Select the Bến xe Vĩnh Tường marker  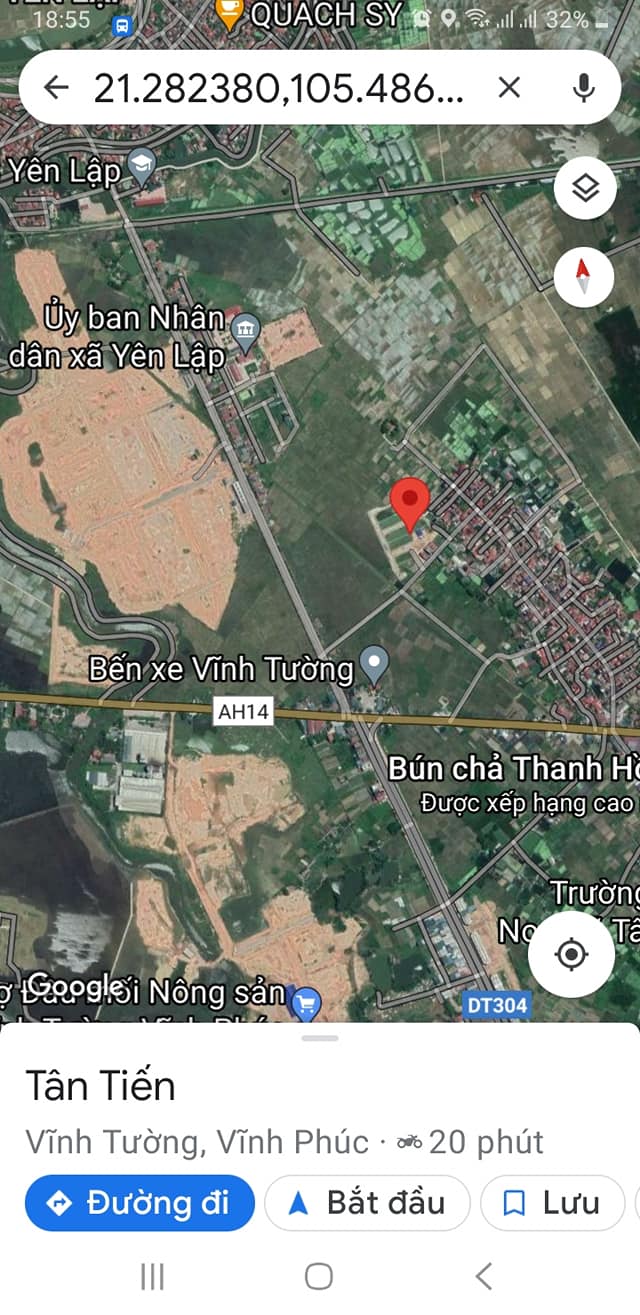pos(373,662)
